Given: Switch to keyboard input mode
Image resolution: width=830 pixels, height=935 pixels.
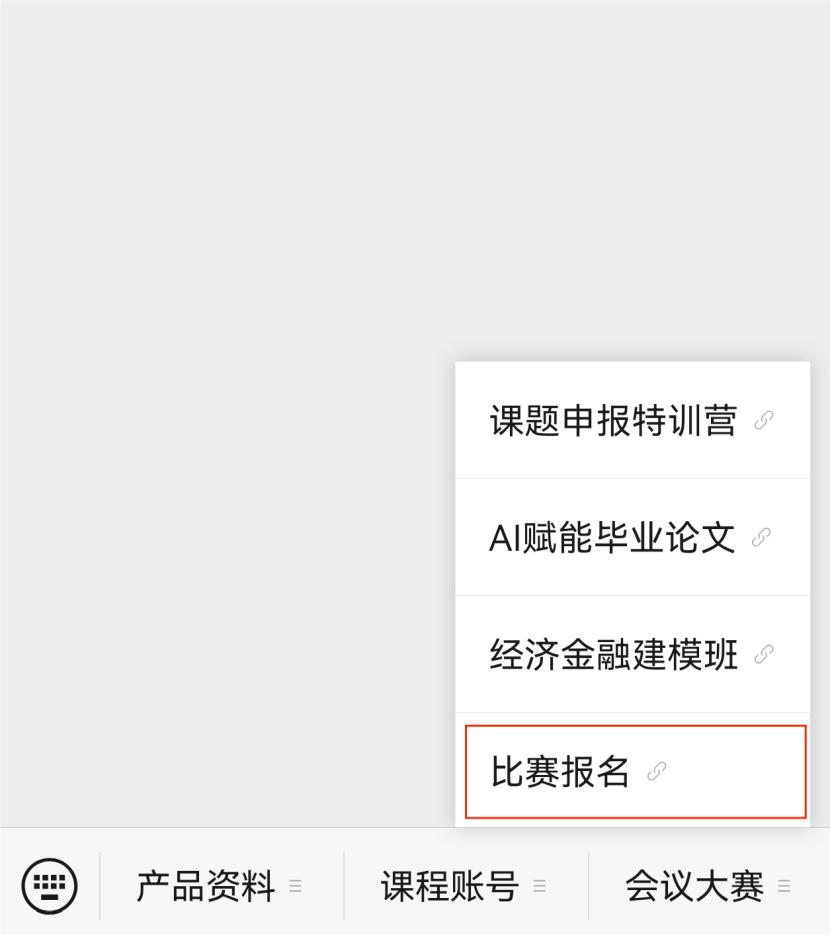Looking at the screenshot, I should [49, 885].
